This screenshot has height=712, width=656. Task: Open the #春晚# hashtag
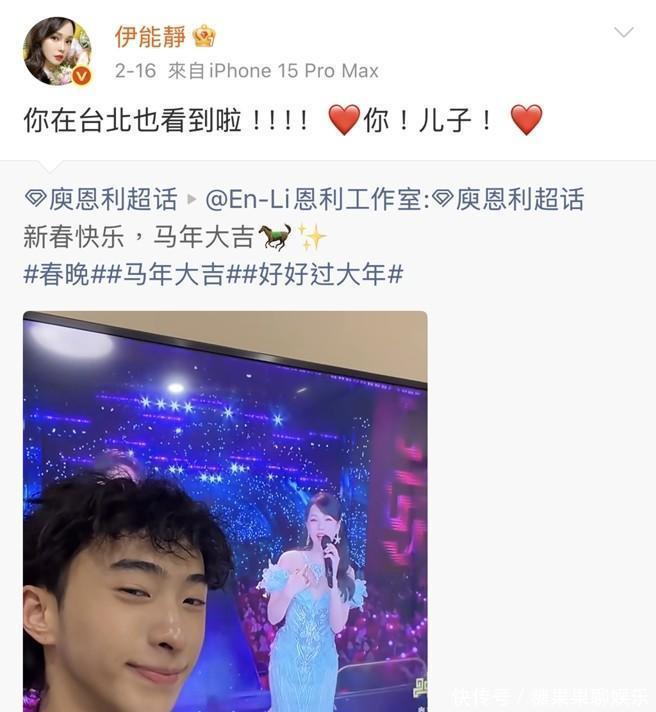(x=57, y=274)
